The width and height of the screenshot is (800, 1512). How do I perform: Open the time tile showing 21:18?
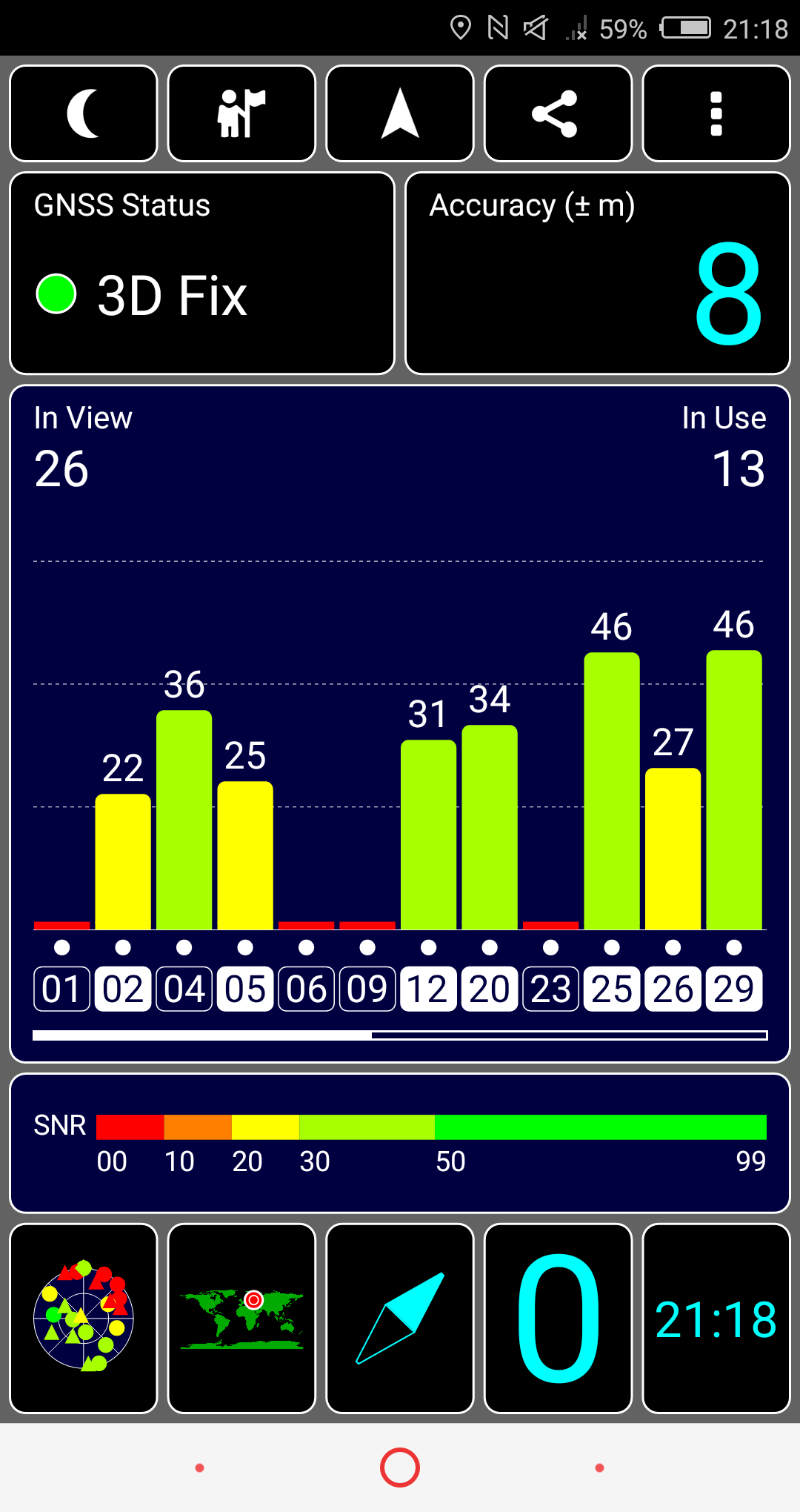click(x=716, y=1319)
